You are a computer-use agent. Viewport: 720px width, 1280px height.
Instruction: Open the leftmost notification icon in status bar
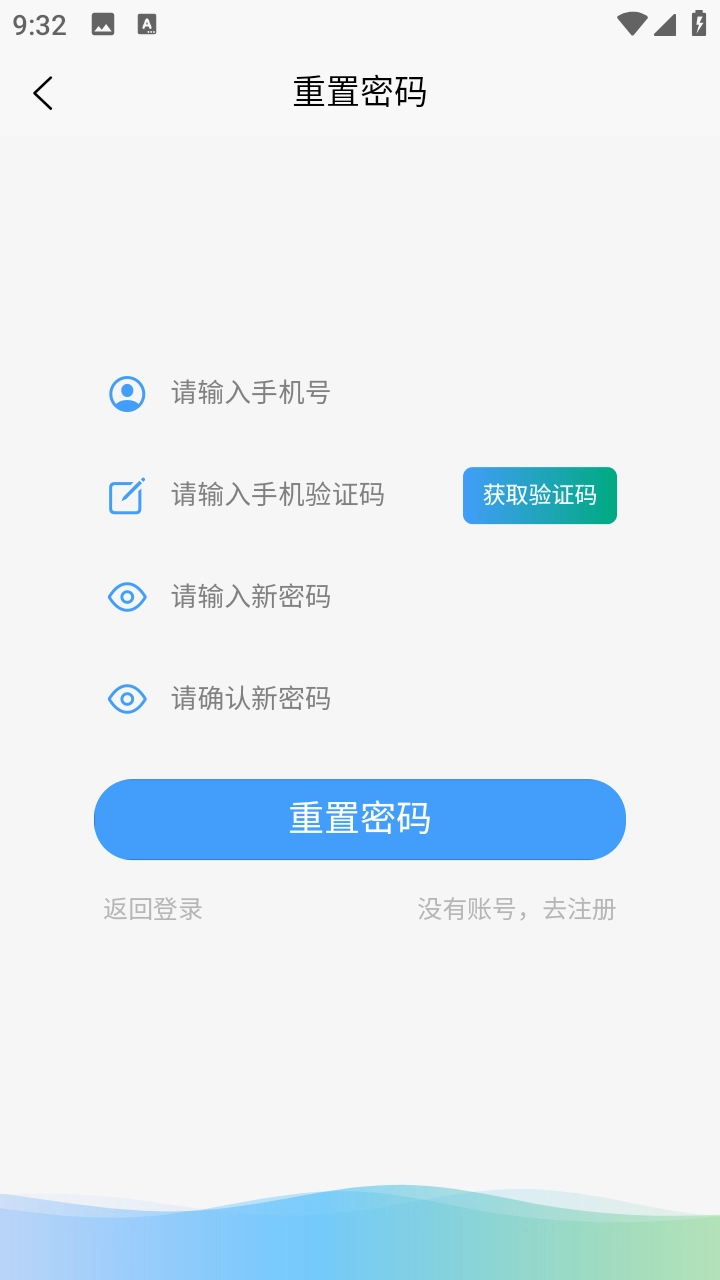tap(101, 24)
